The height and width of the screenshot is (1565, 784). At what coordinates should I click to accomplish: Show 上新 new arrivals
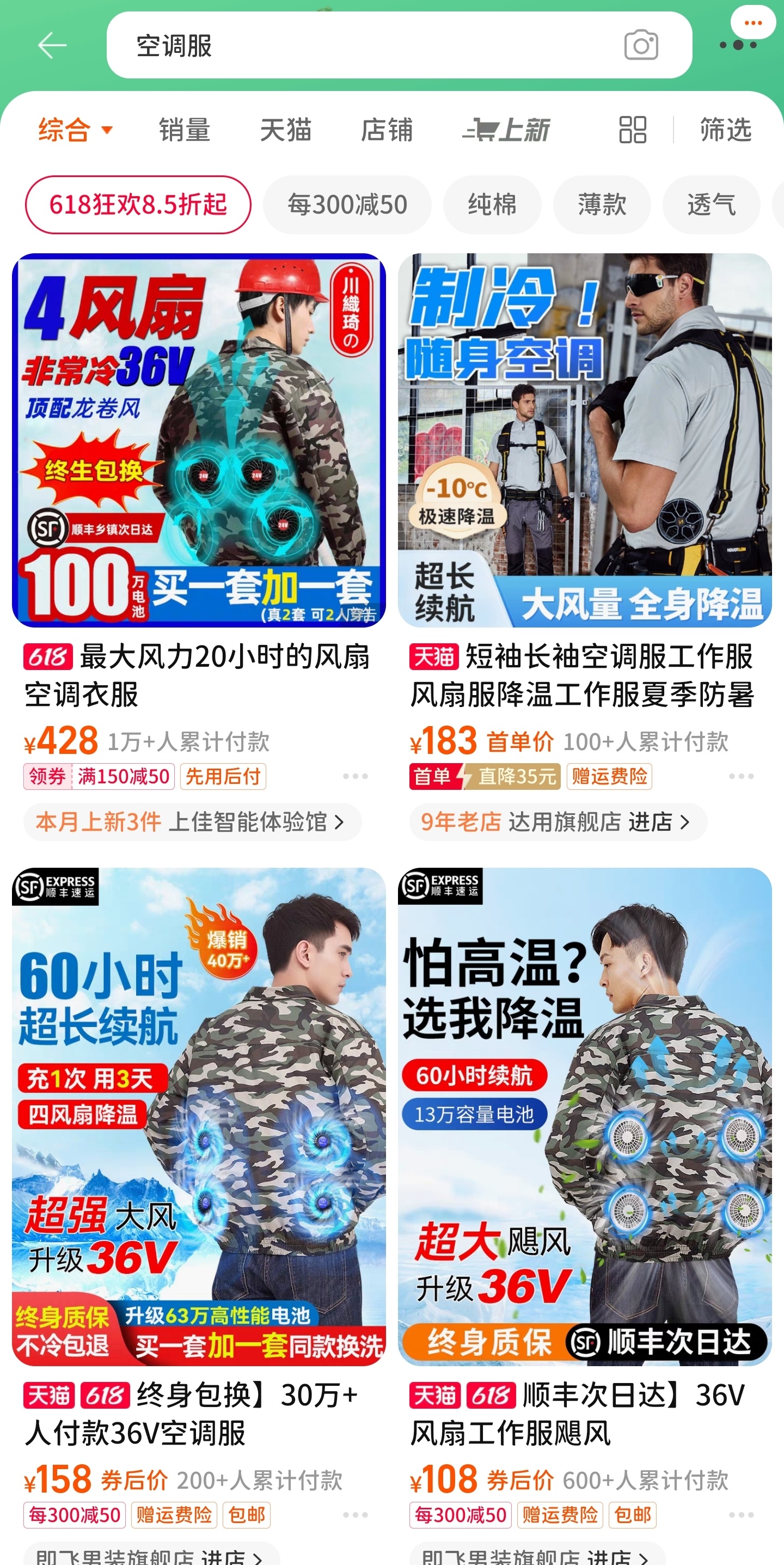[506, 130]
